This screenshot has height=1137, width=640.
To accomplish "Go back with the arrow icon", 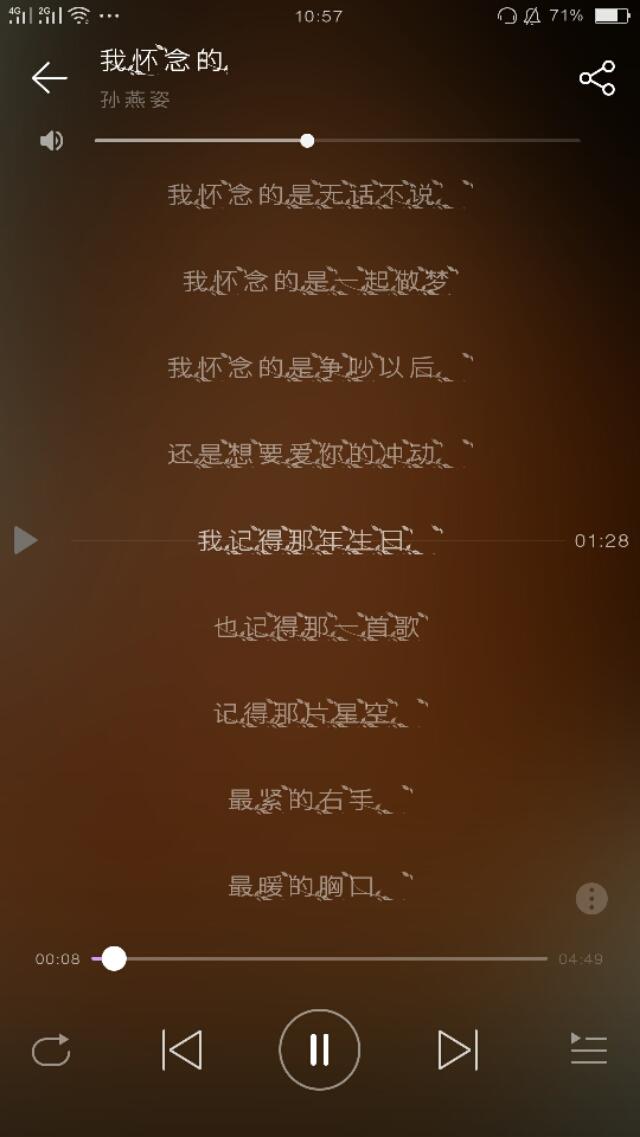I will point(48,78).
